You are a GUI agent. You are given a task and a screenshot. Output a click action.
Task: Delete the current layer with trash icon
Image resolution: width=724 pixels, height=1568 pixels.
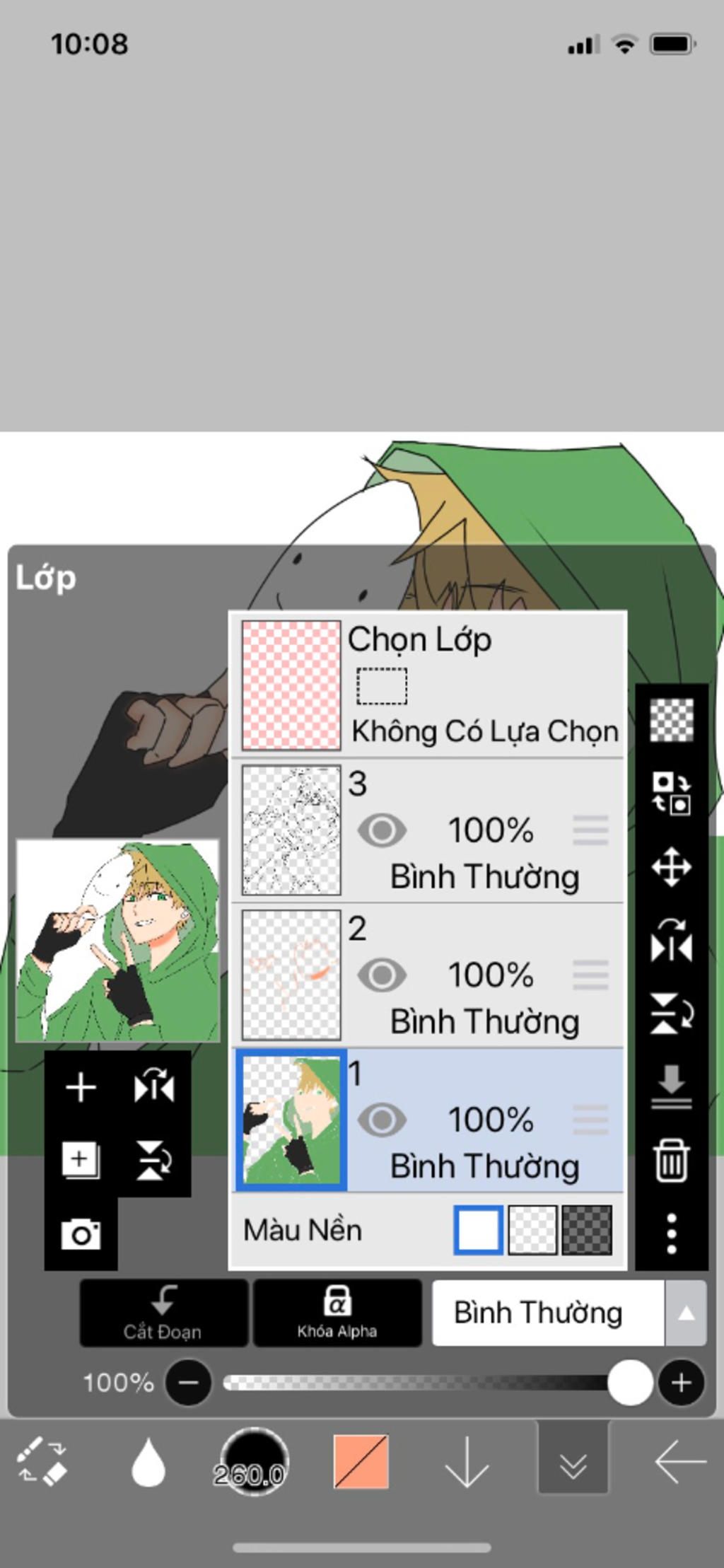[671, 1161]
